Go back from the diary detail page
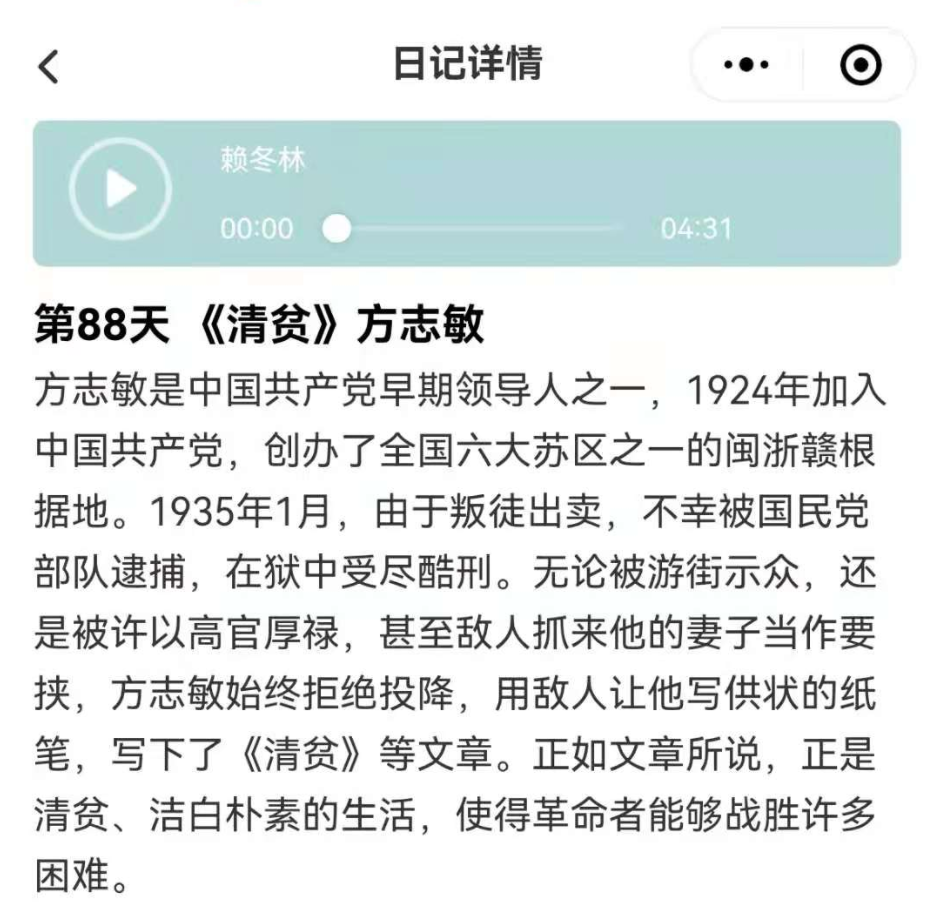The image size is (928, 914). (x=47, y=66)
